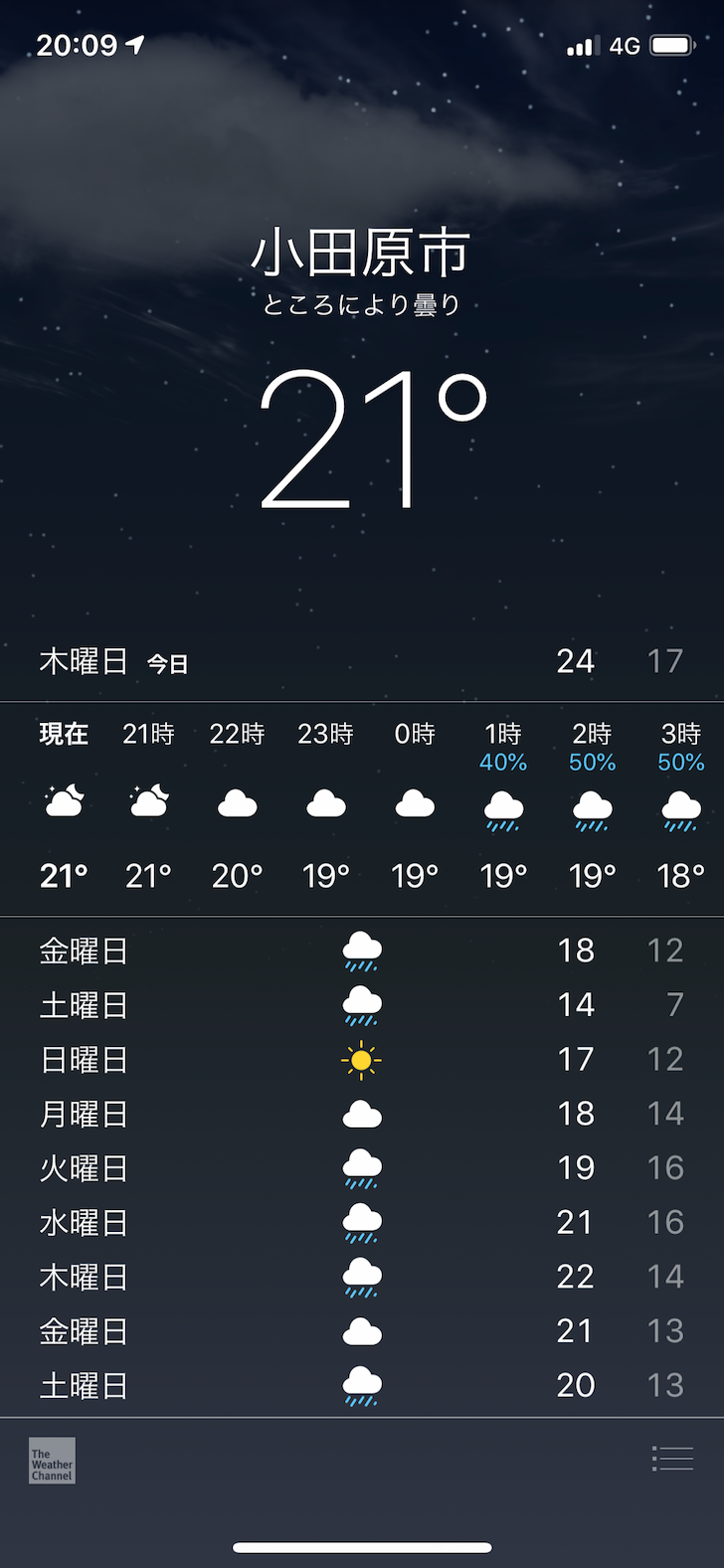Open The Weather Channel link
This screenshot has width=724, height=1568.
52,1461
